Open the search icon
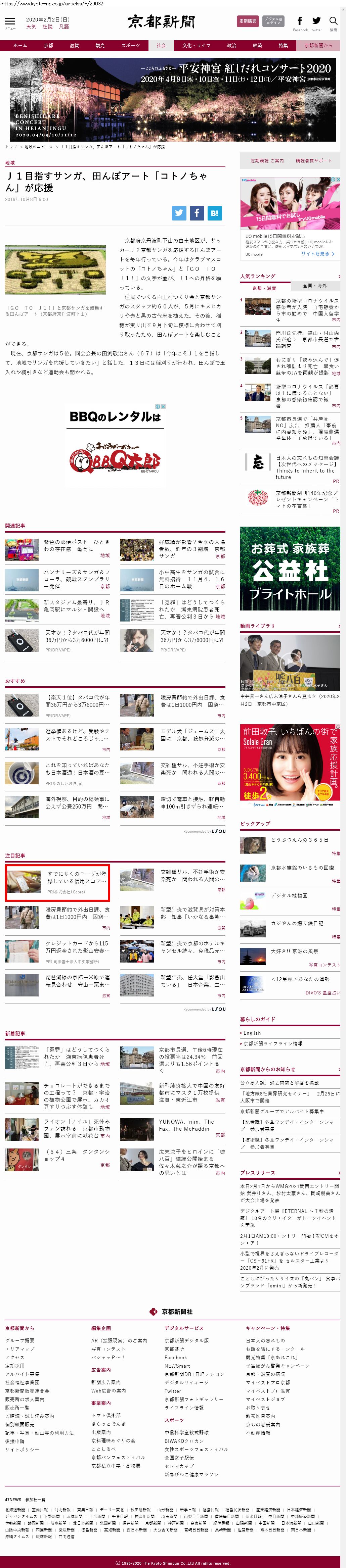Screen dimensions: 346x1568 tap(333, 21)
